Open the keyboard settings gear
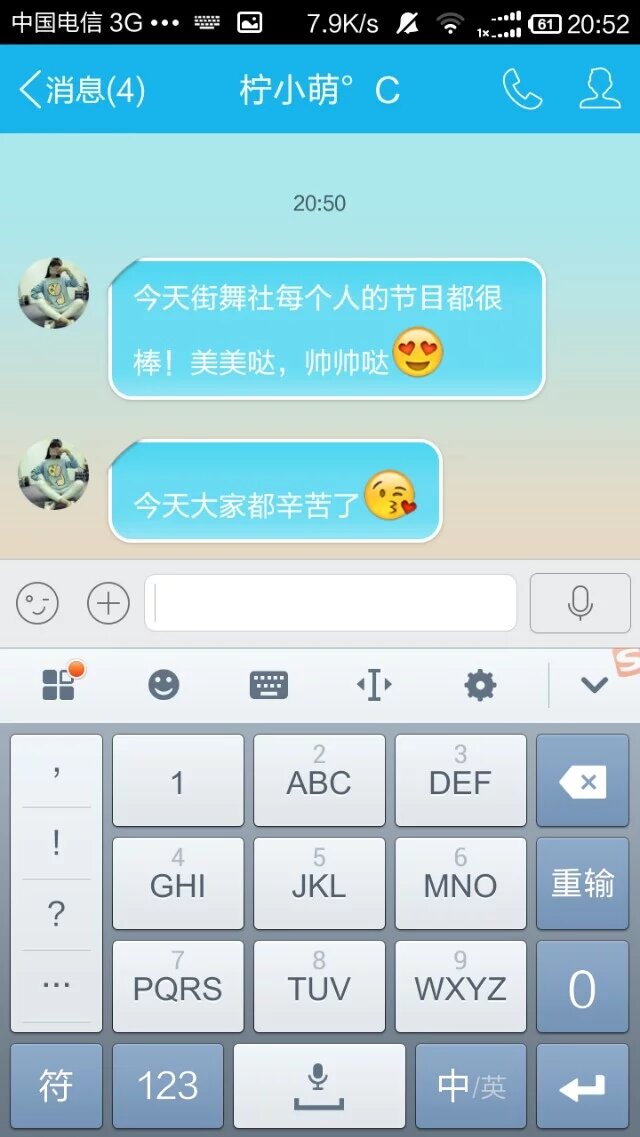This screenshot has height=1137, width=640. (480, 685)
